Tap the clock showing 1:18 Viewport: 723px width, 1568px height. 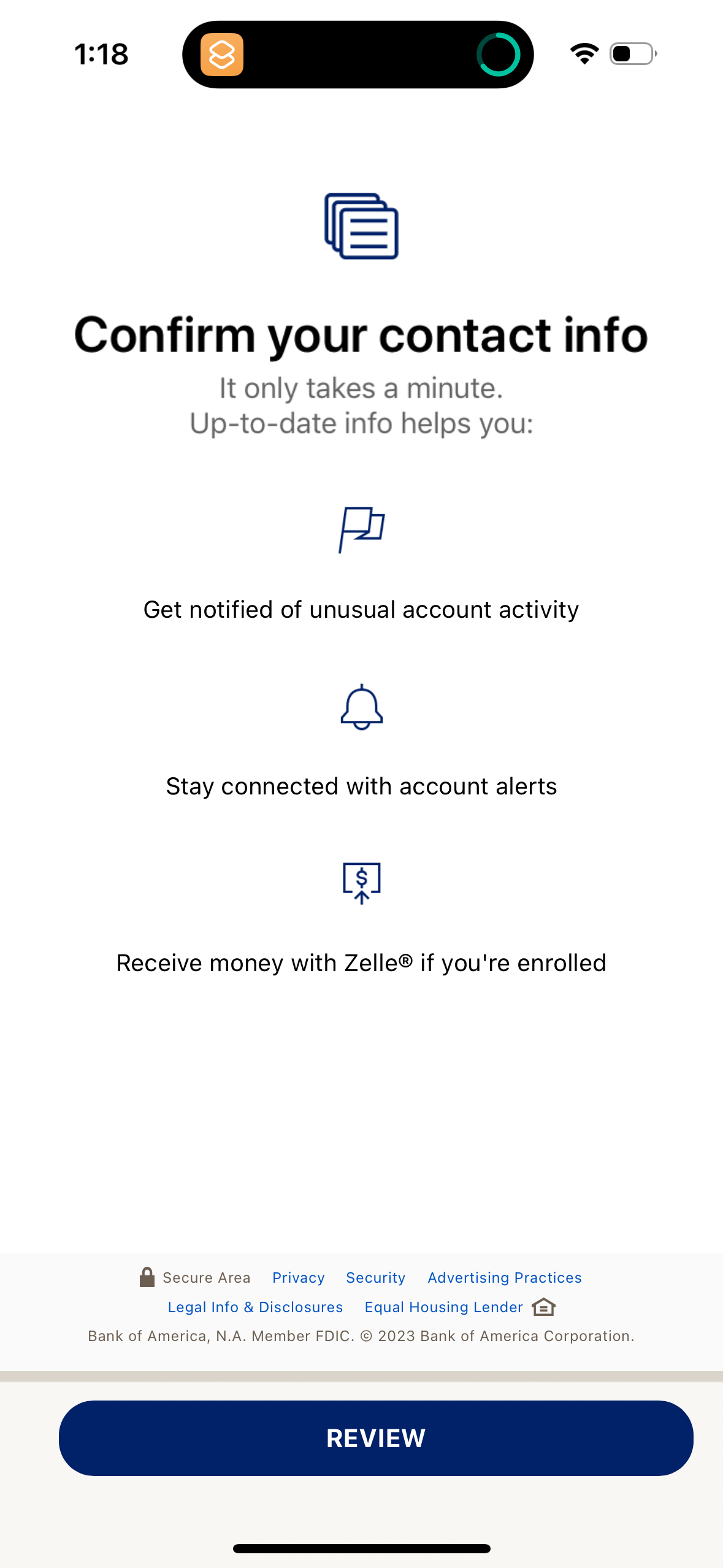pyautogui.click(x=102, y=54)
